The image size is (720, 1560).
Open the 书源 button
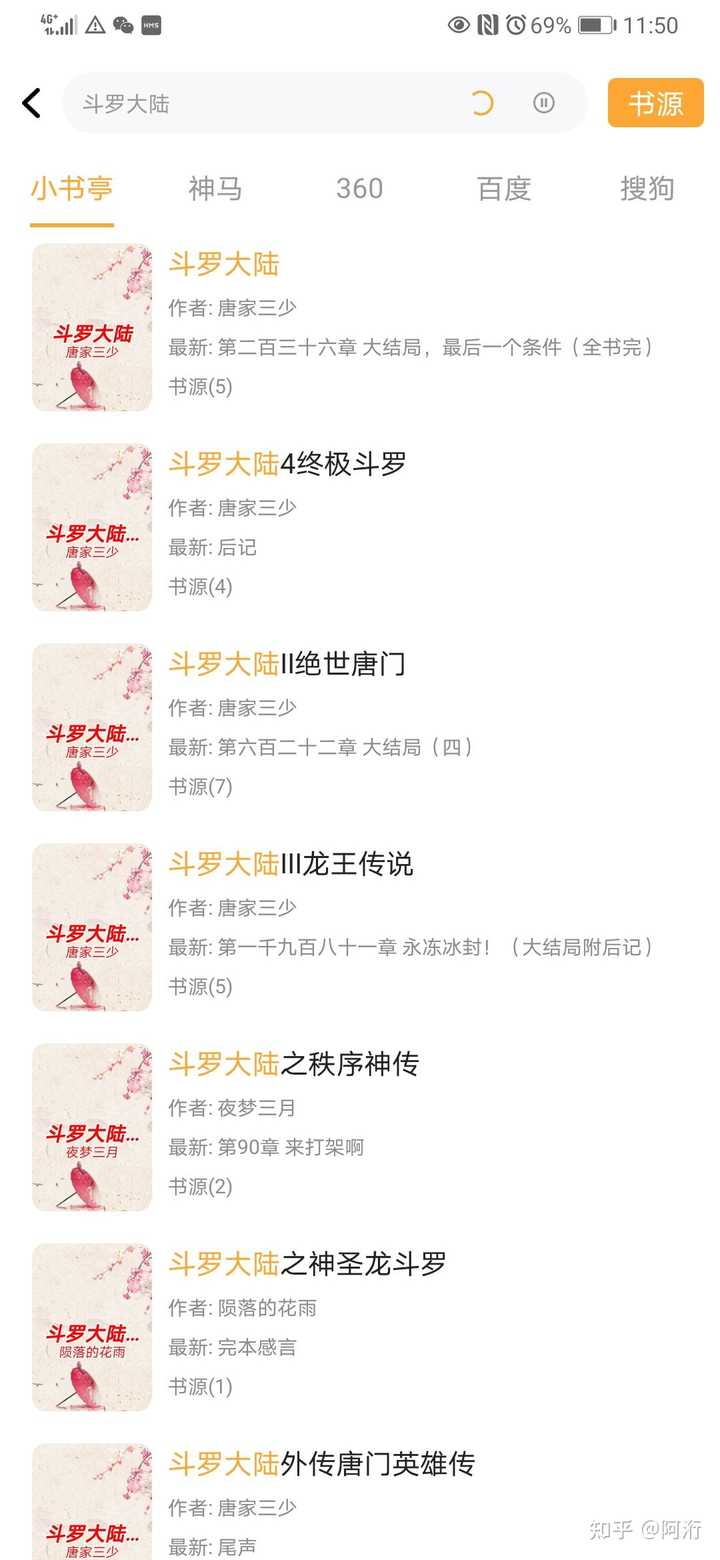(x=655, y=103)
